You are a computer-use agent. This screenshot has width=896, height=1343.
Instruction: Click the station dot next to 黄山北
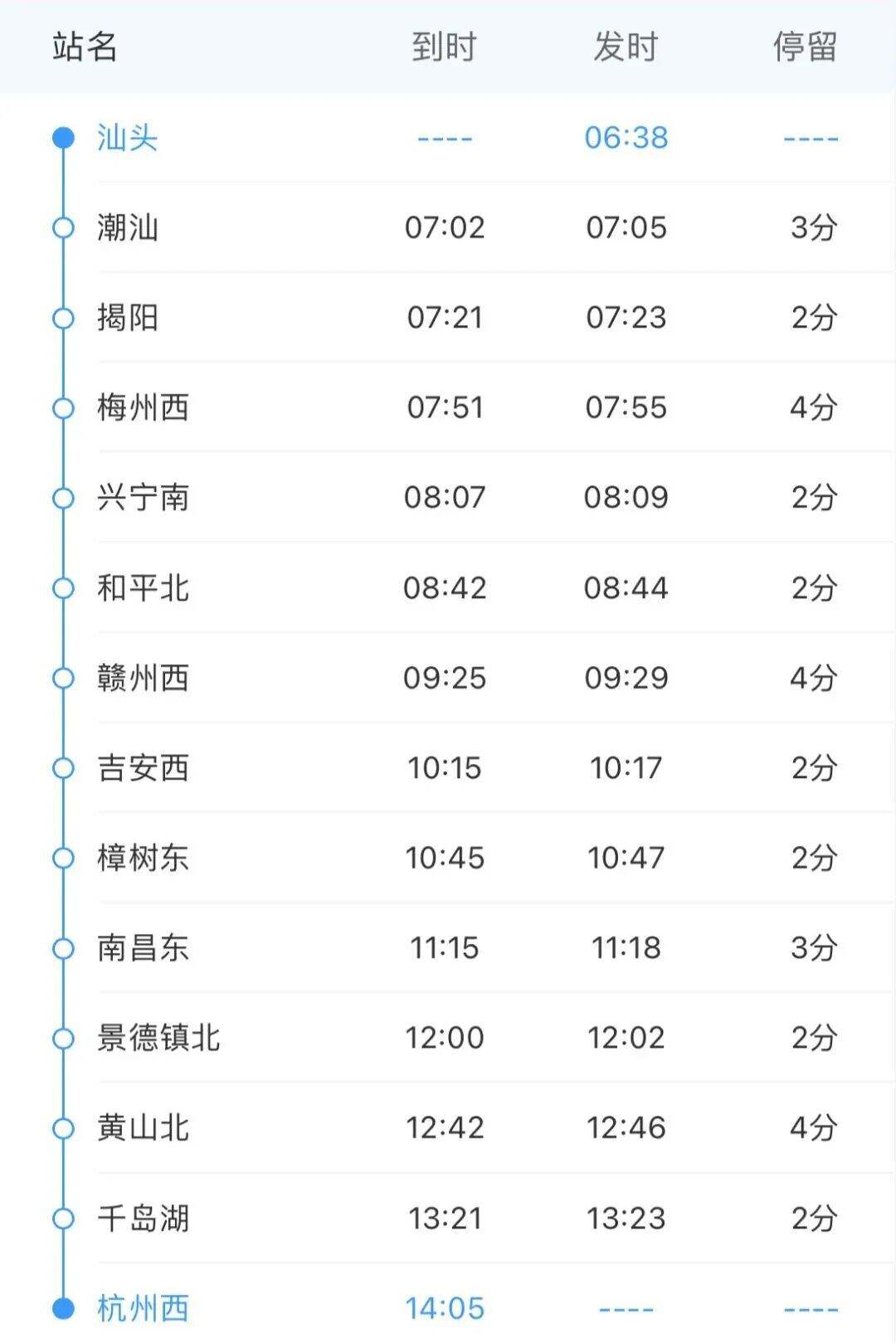(x=62, y=1128)
